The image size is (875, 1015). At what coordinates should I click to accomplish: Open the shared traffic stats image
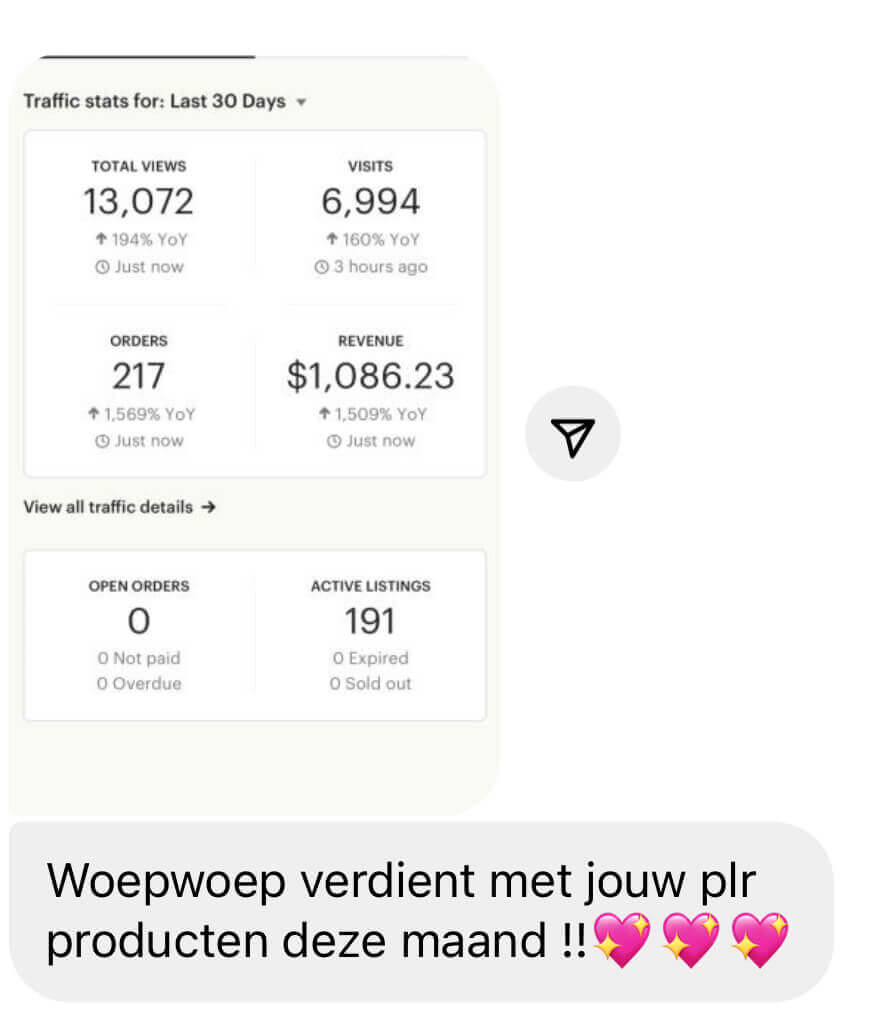point(254,420)
